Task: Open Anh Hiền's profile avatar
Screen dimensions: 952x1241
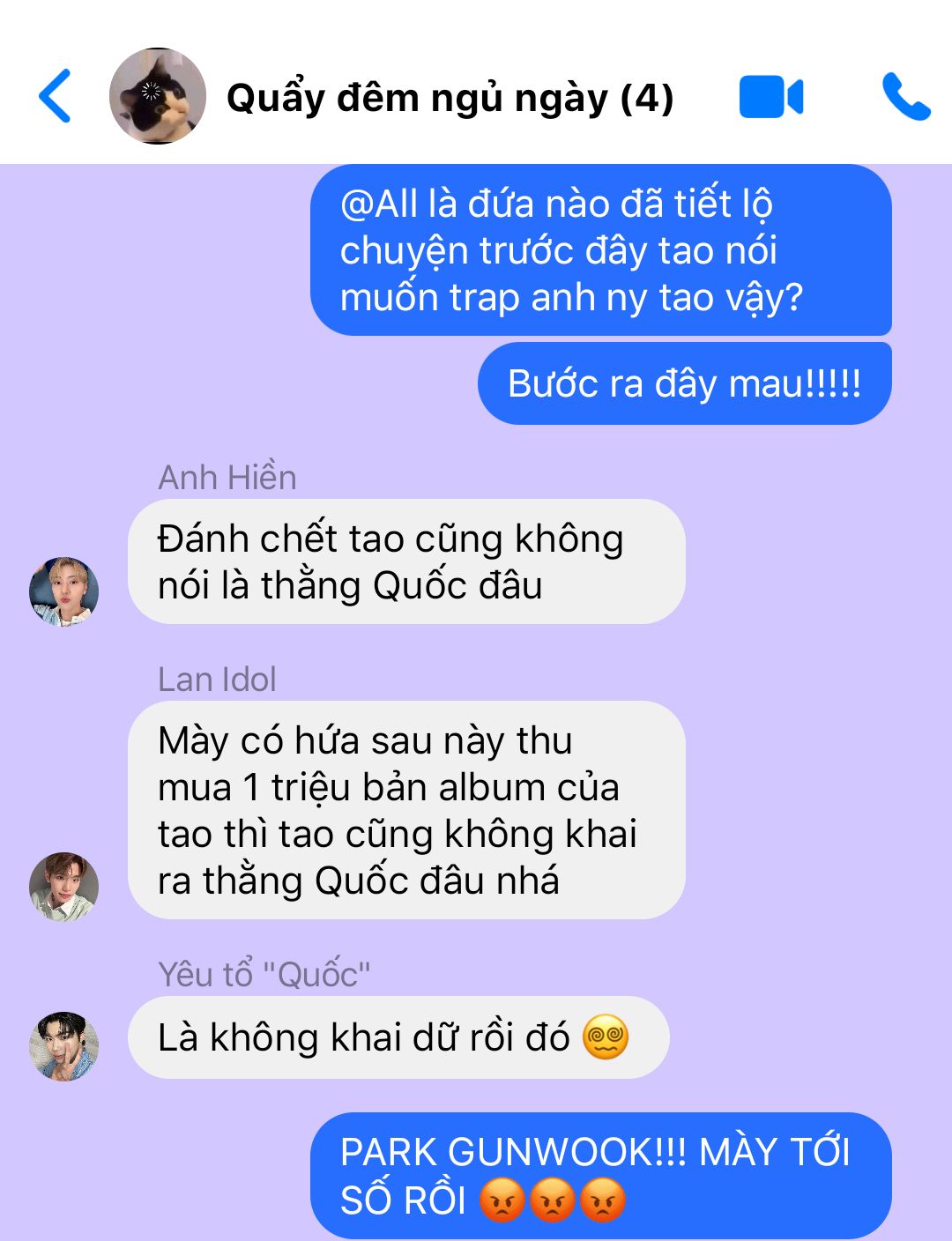Action: coord(63,591)
